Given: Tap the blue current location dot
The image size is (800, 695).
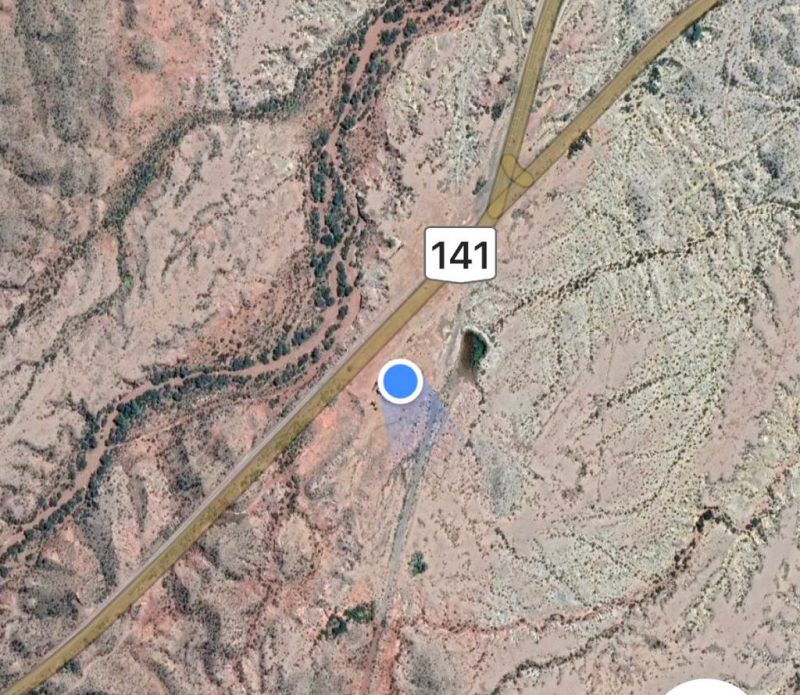Looking at the screenshot, I should (400, 381).
